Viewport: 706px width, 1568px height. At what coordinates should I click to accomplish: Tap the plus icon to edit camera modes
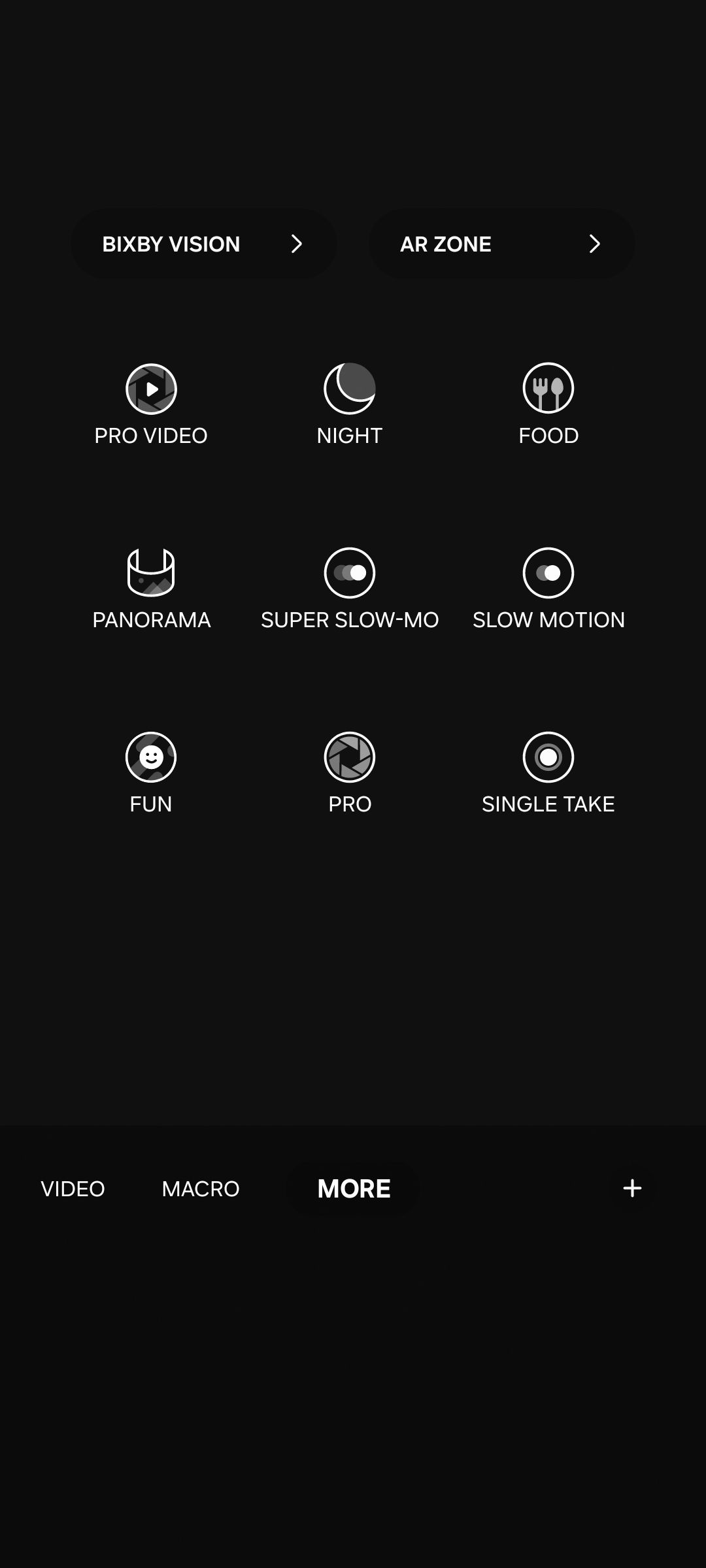pos(632,1188)
